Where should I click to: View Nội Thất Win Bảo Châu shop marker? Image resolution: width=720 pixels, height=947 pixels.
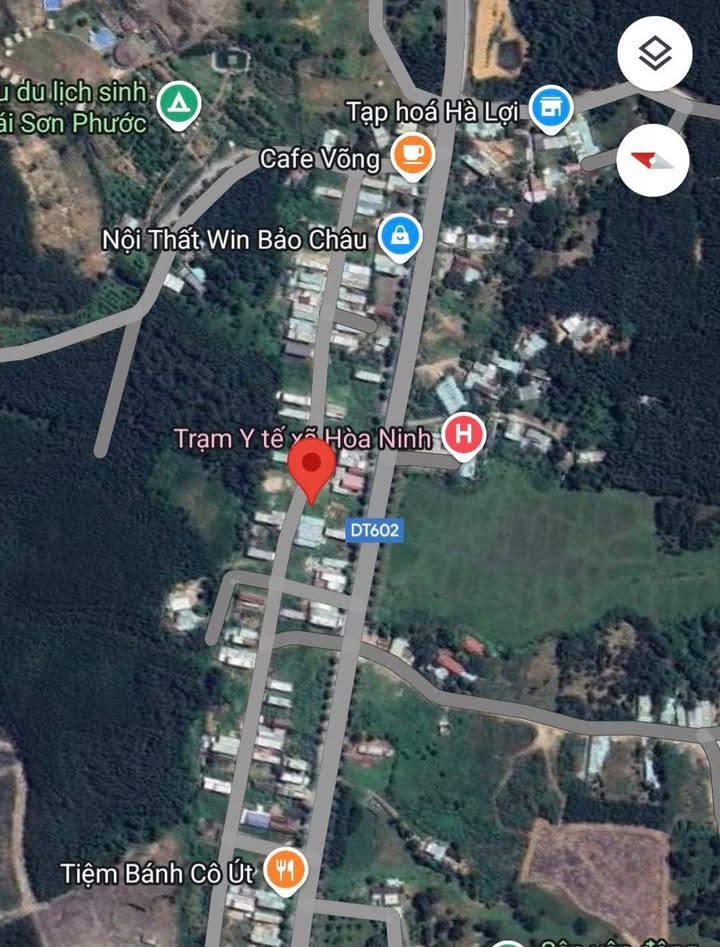coord(400,237)
